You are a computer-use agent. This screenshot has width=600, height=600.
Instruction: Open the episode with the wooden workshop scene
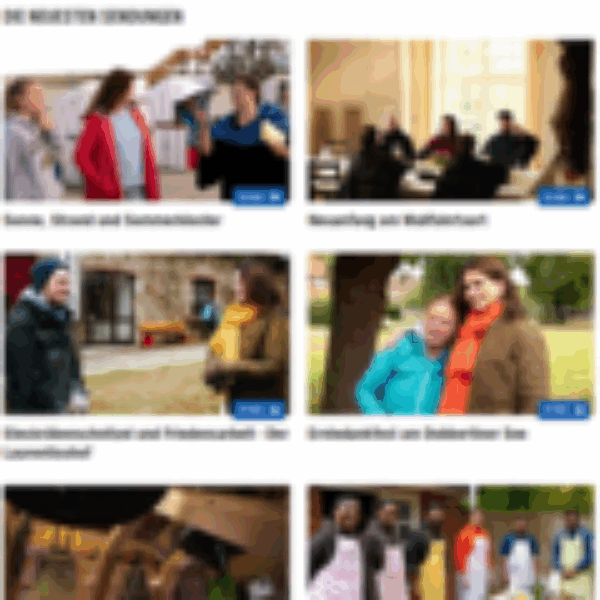tap(146, 543)
